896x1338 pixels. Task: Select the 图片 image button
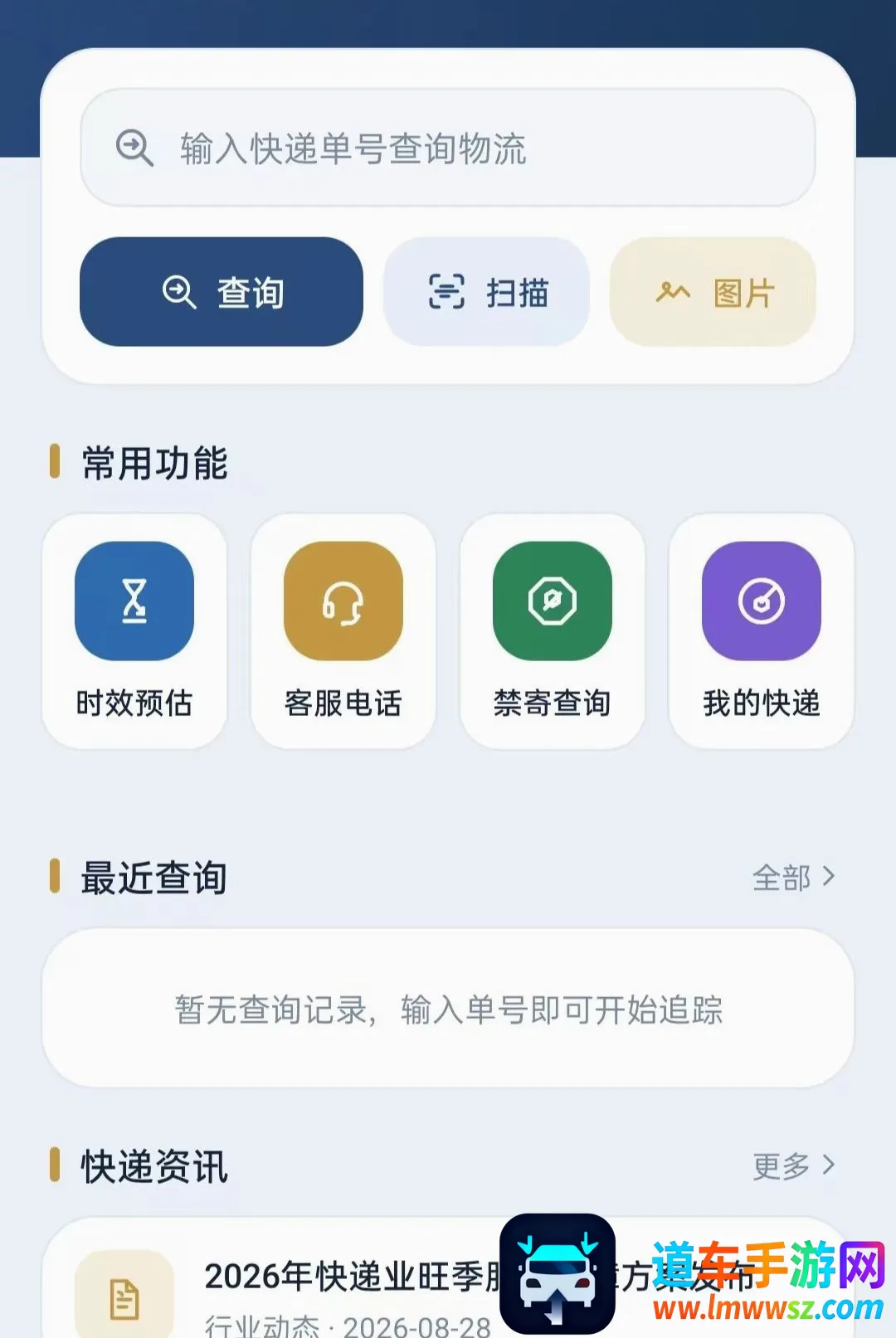pos(713,292)
